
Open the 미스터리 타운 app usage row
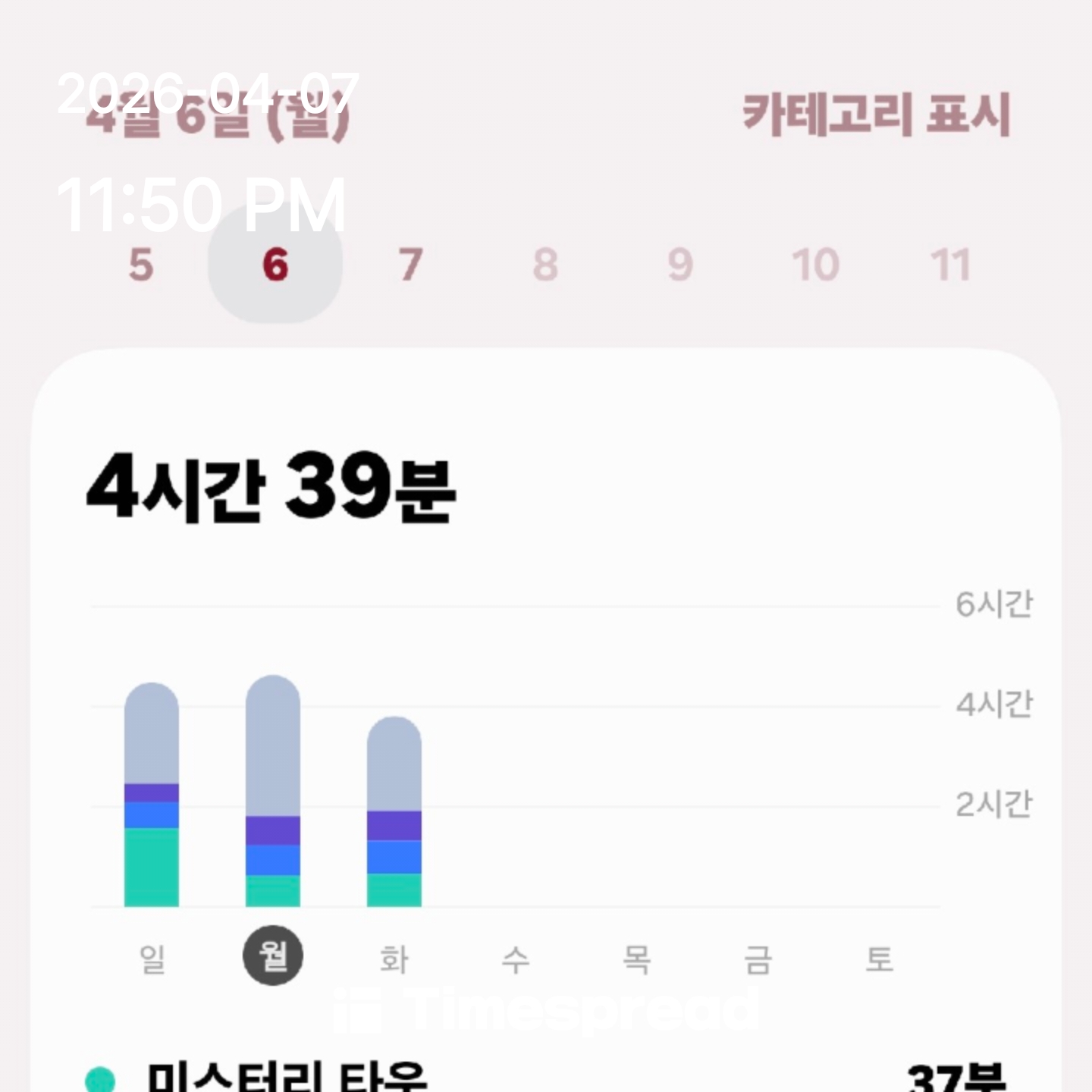point(546,1075)
